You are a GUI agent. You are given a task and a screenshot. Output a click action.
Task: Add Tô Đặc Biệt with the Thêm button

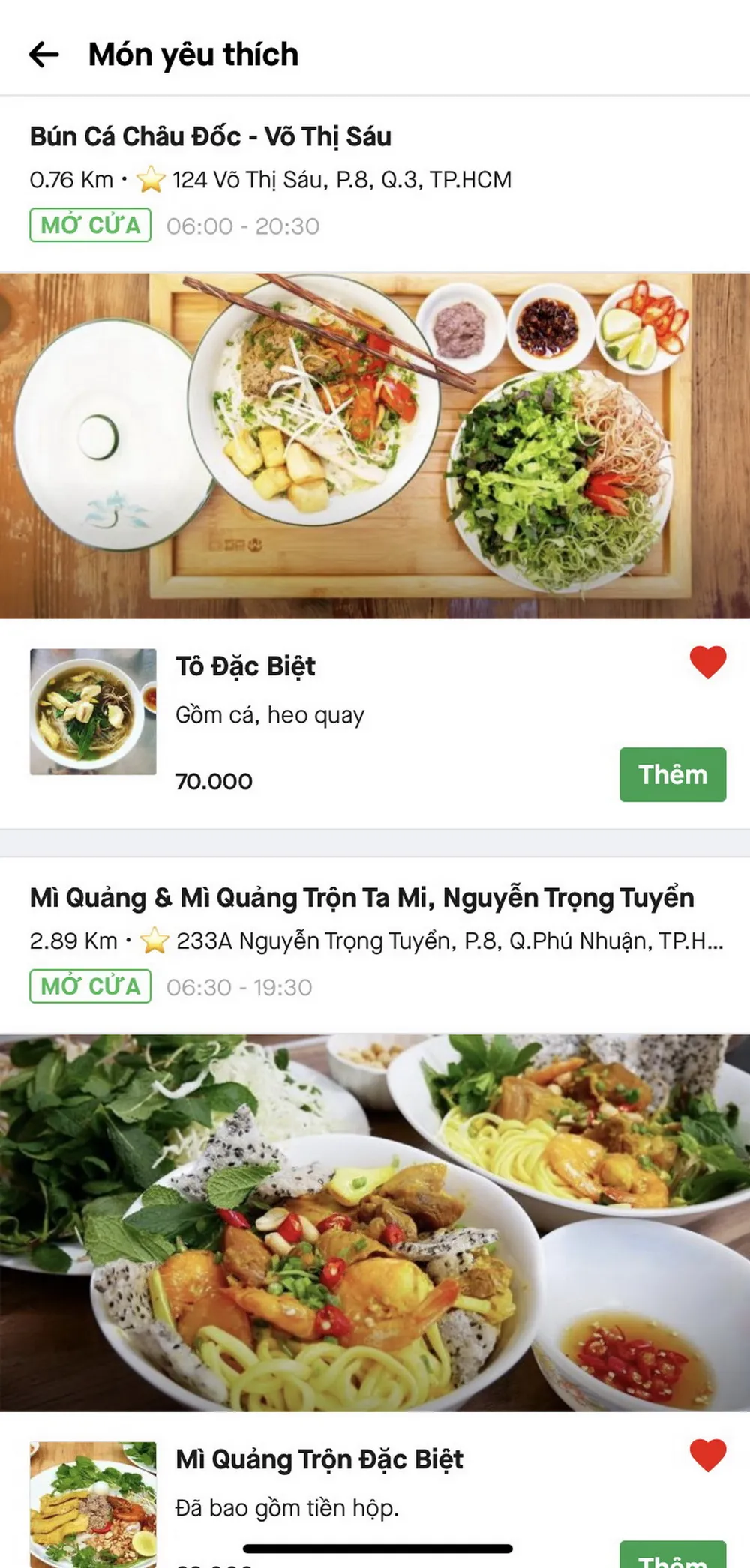pyautogui.click(x=672, y=774)
